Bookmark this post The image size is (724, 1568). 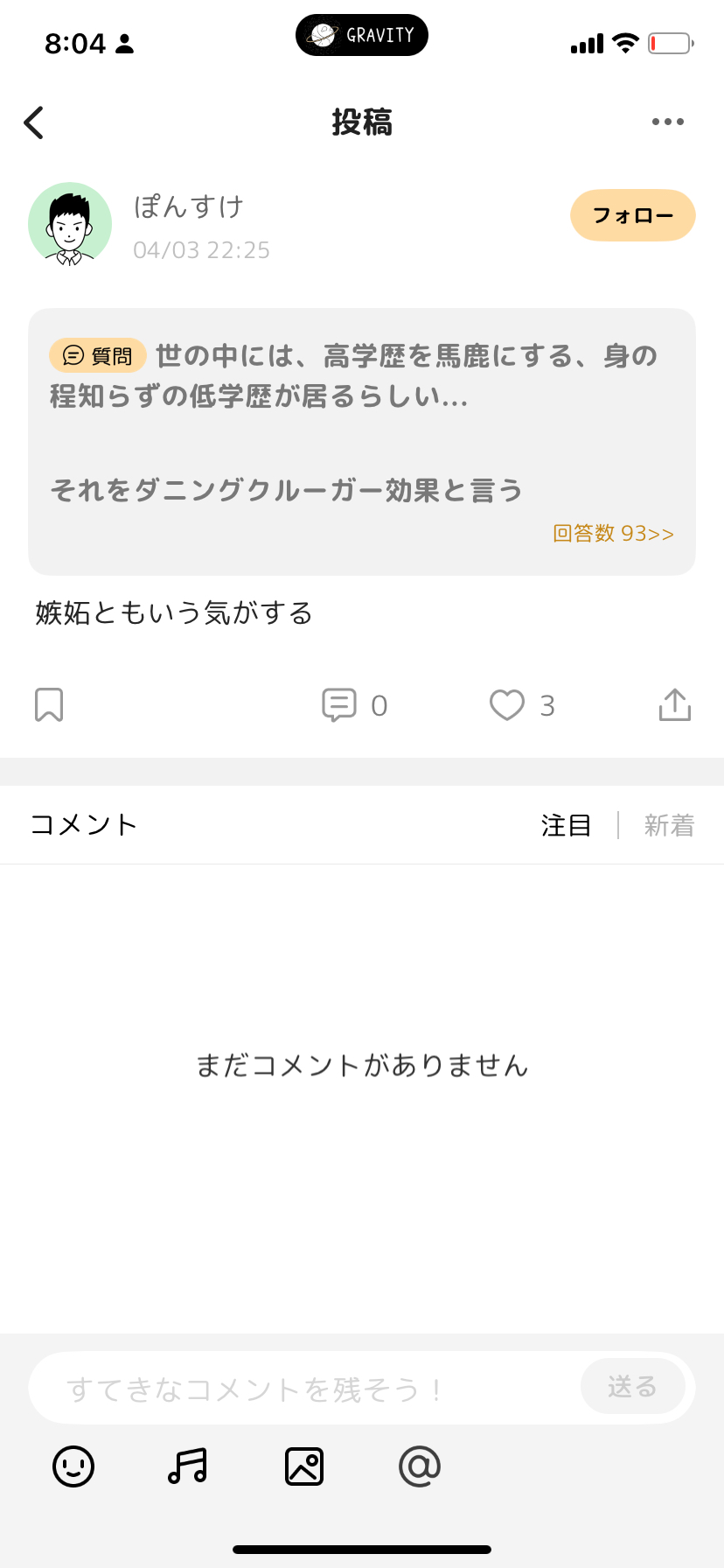49,704
